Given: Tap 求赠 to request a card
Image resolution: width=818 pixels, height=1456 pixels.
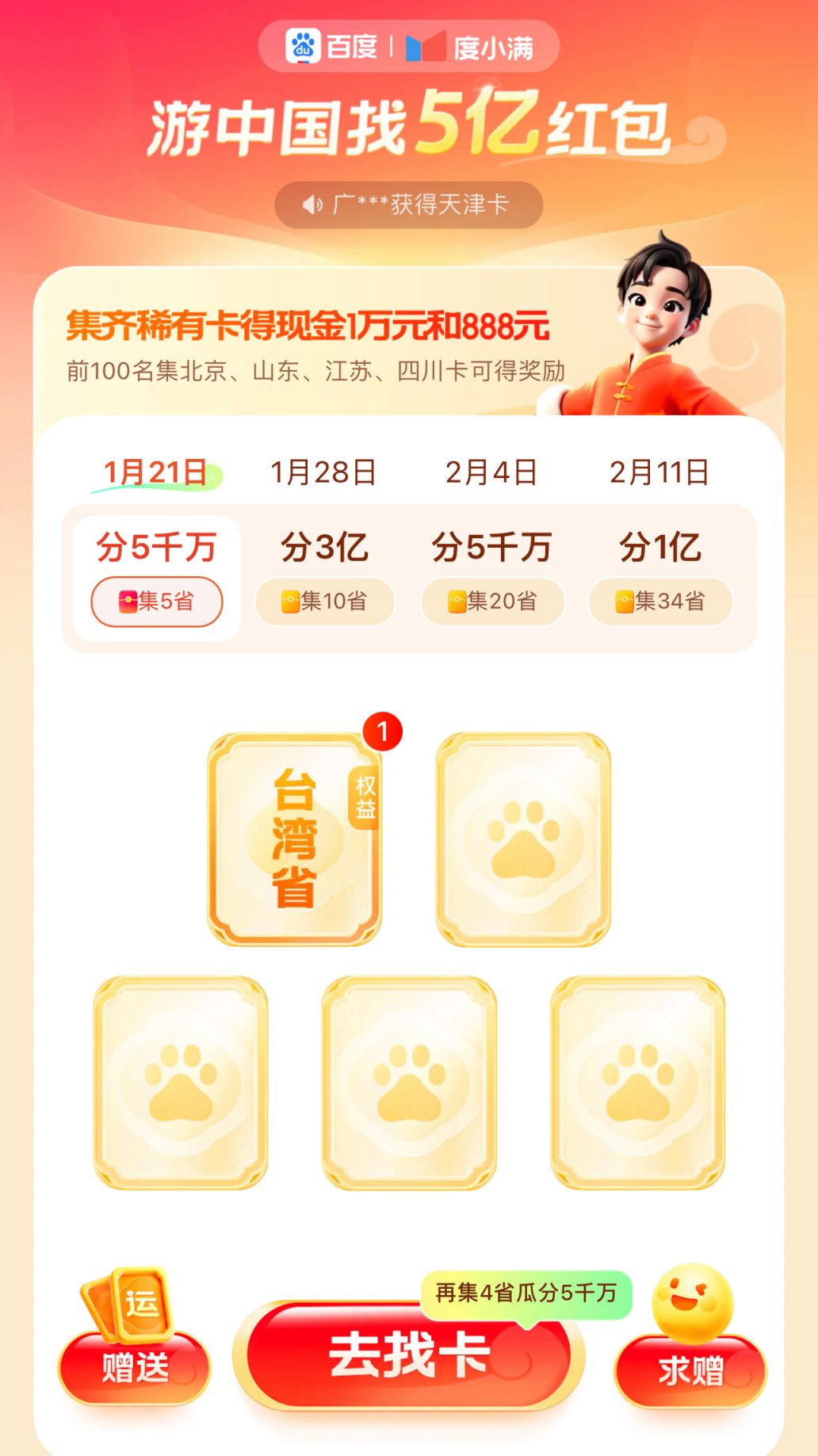Looking at the screenshot, I should point(690,1370).
